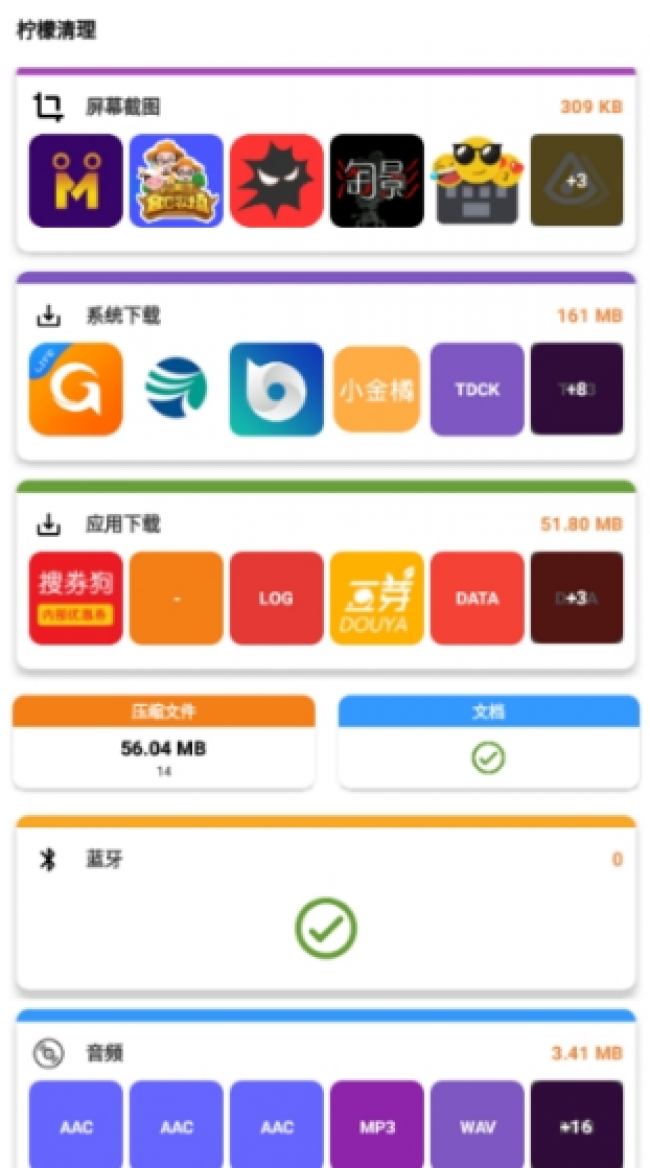Open the 应用下载 app downloads section

click(123, 524)
